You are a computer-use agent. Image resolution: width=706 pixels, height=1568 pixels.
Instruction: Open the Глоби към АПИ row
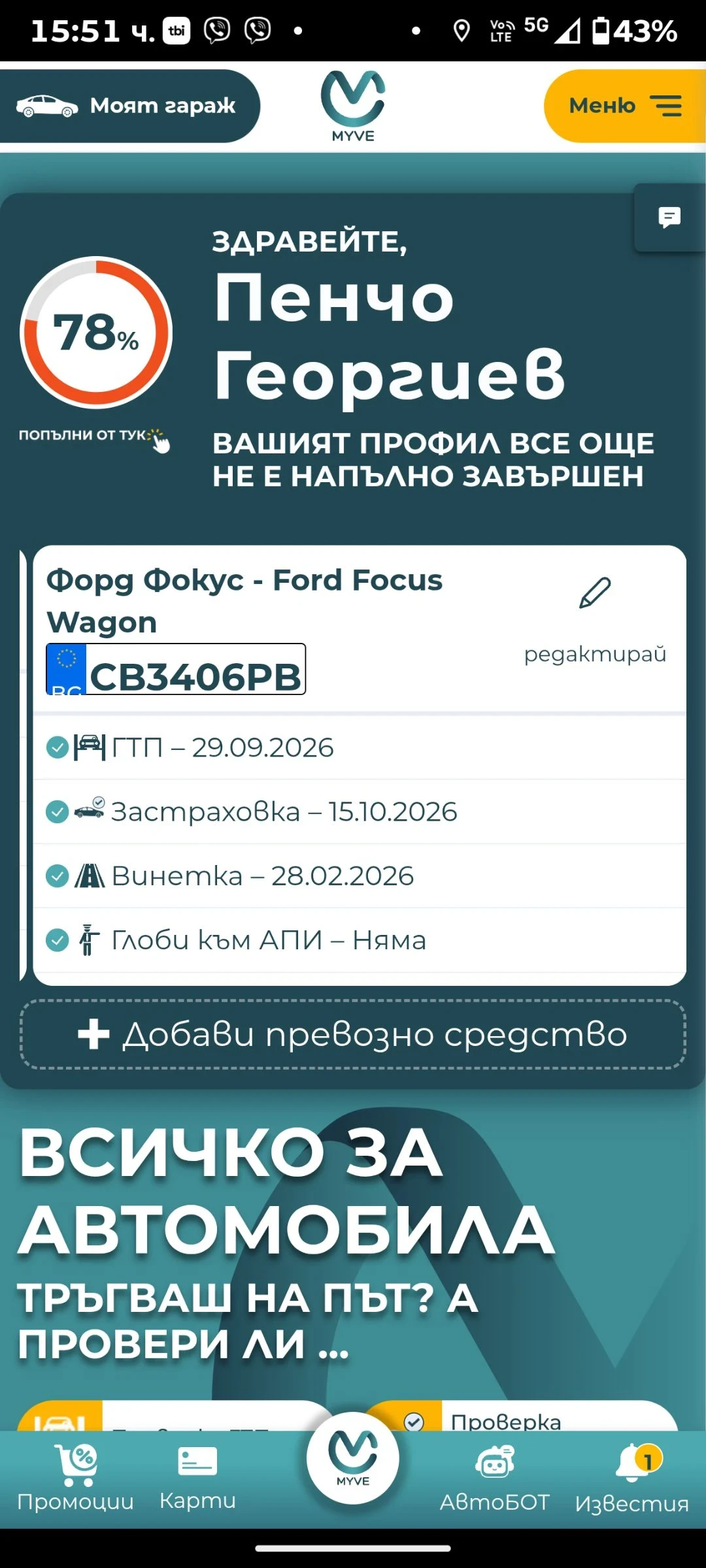click(x=268, y=940)
